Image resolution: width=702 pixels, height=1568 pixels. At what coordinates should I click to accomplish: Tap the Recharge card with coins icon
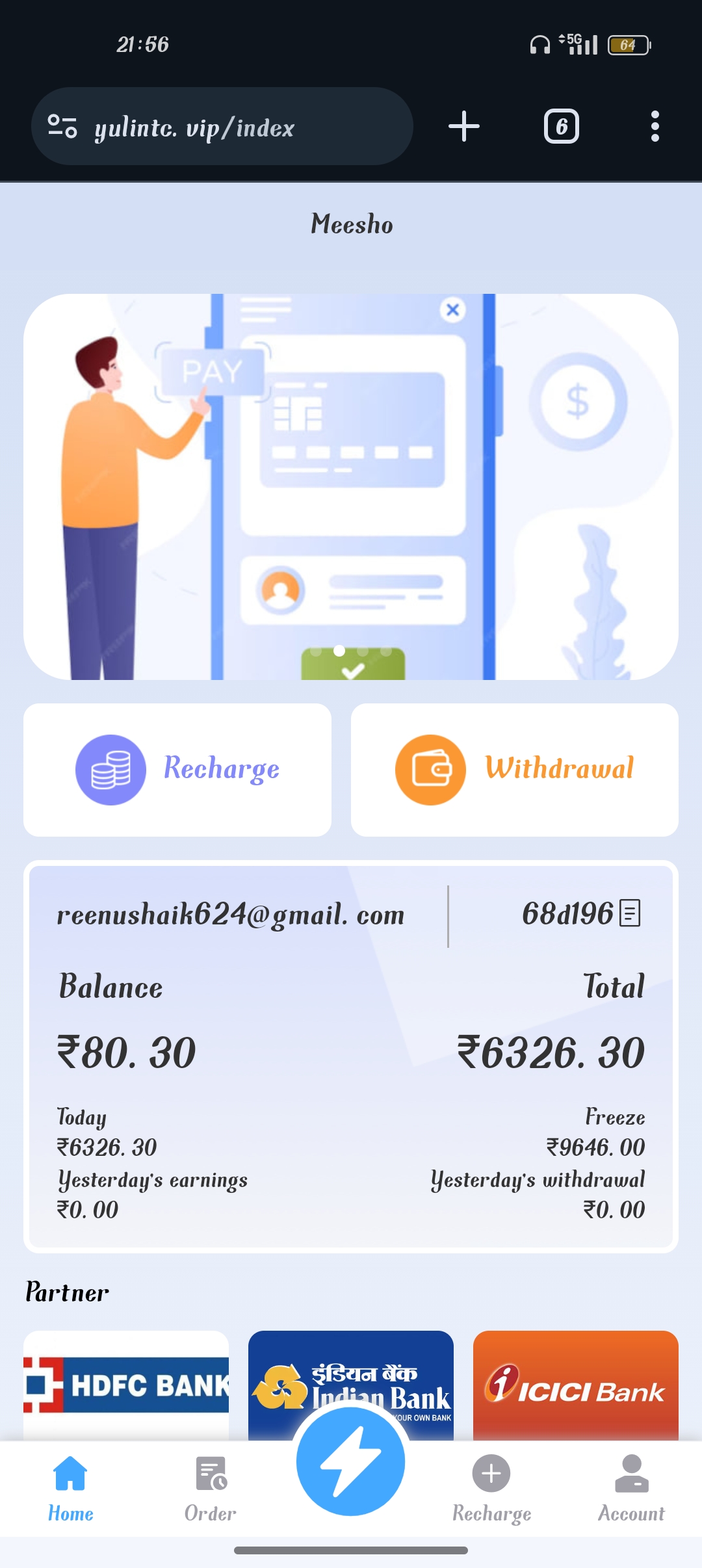(177, 770)
